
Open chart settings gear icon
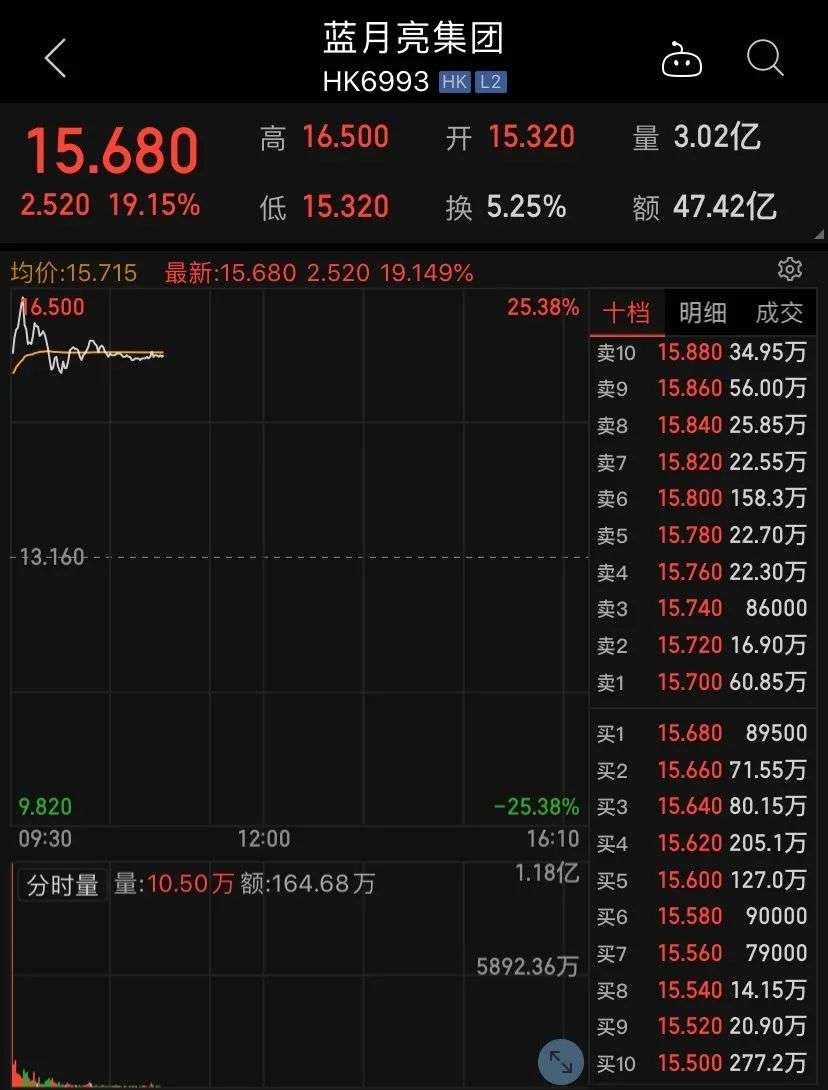coord(790,269)
